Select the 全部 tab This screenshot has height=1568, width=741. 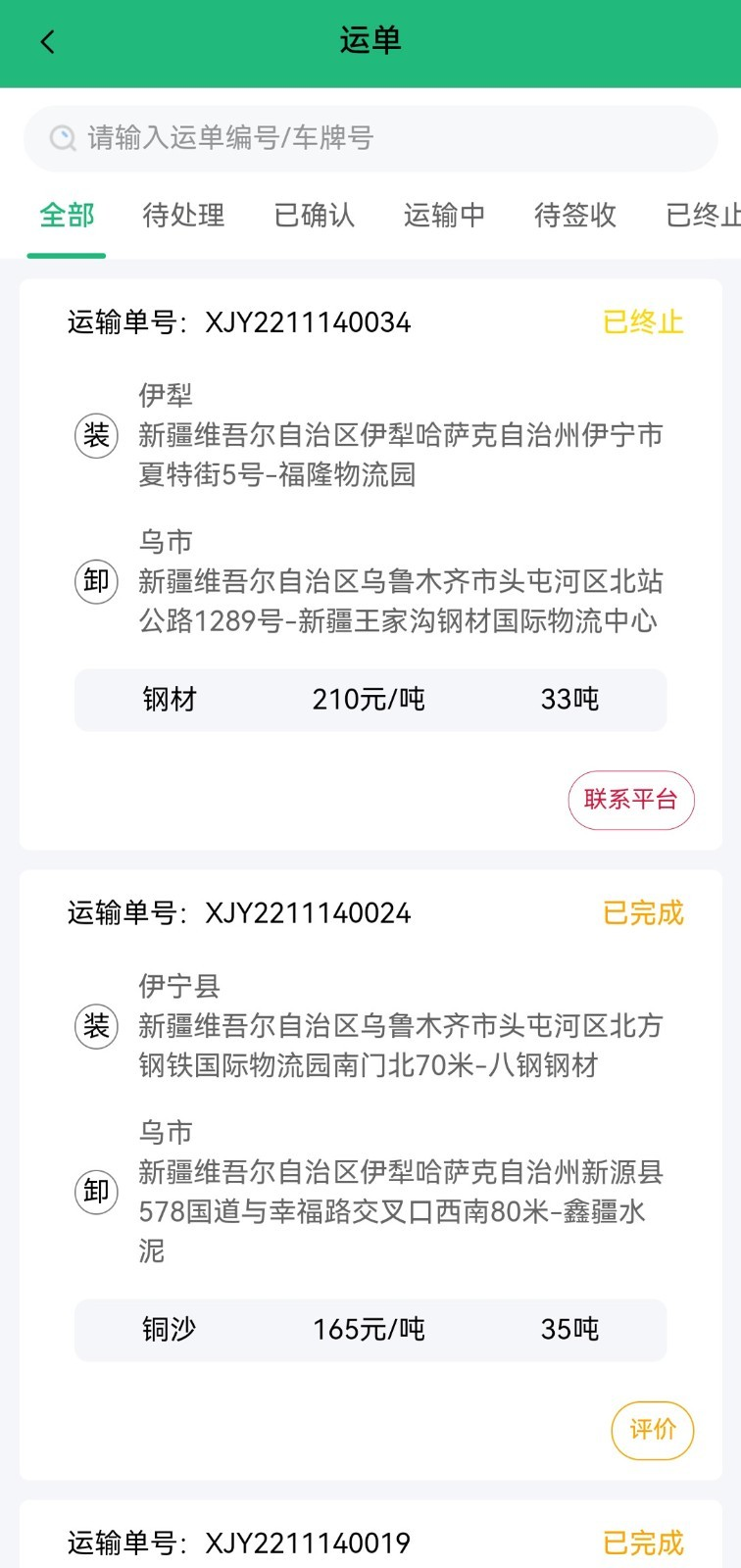pos(67,215)
